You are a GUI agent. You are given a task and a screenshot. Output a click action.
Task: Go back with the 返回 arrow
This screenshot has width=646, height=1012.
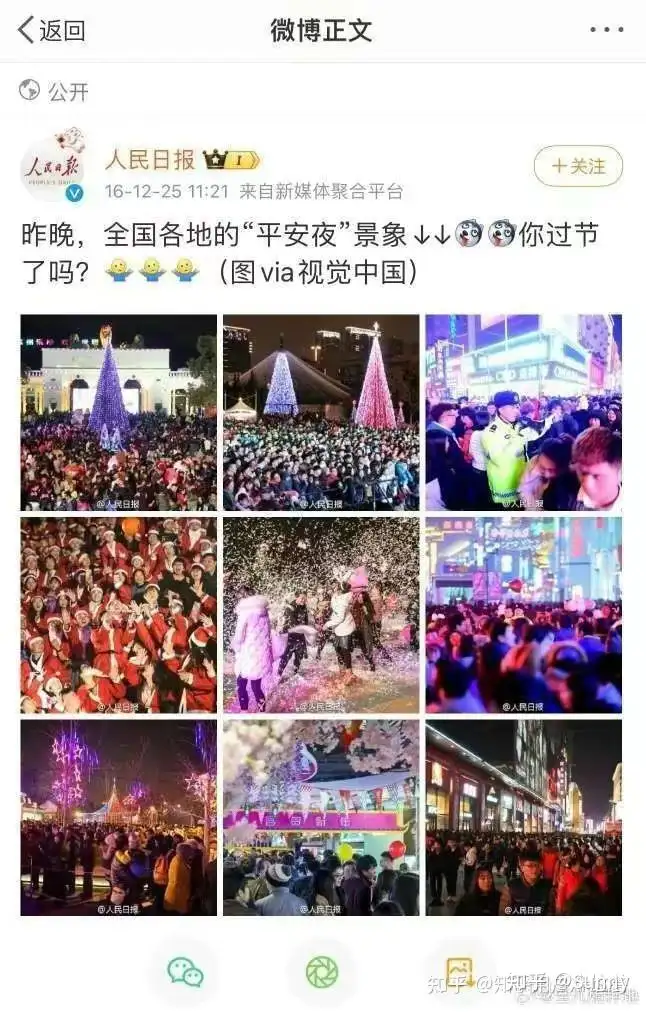(50, 30)
